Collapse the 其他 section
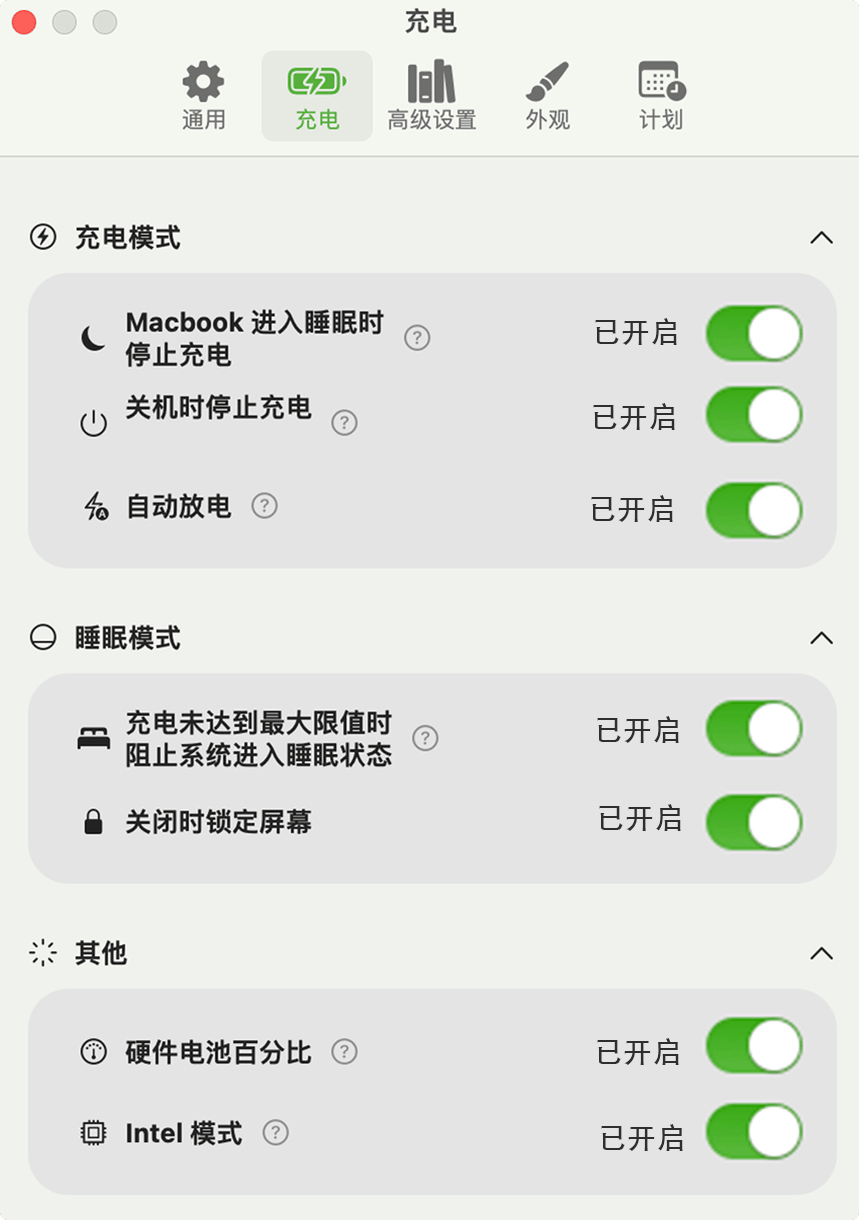This screenshot has height=1220, width=859. 821,954
